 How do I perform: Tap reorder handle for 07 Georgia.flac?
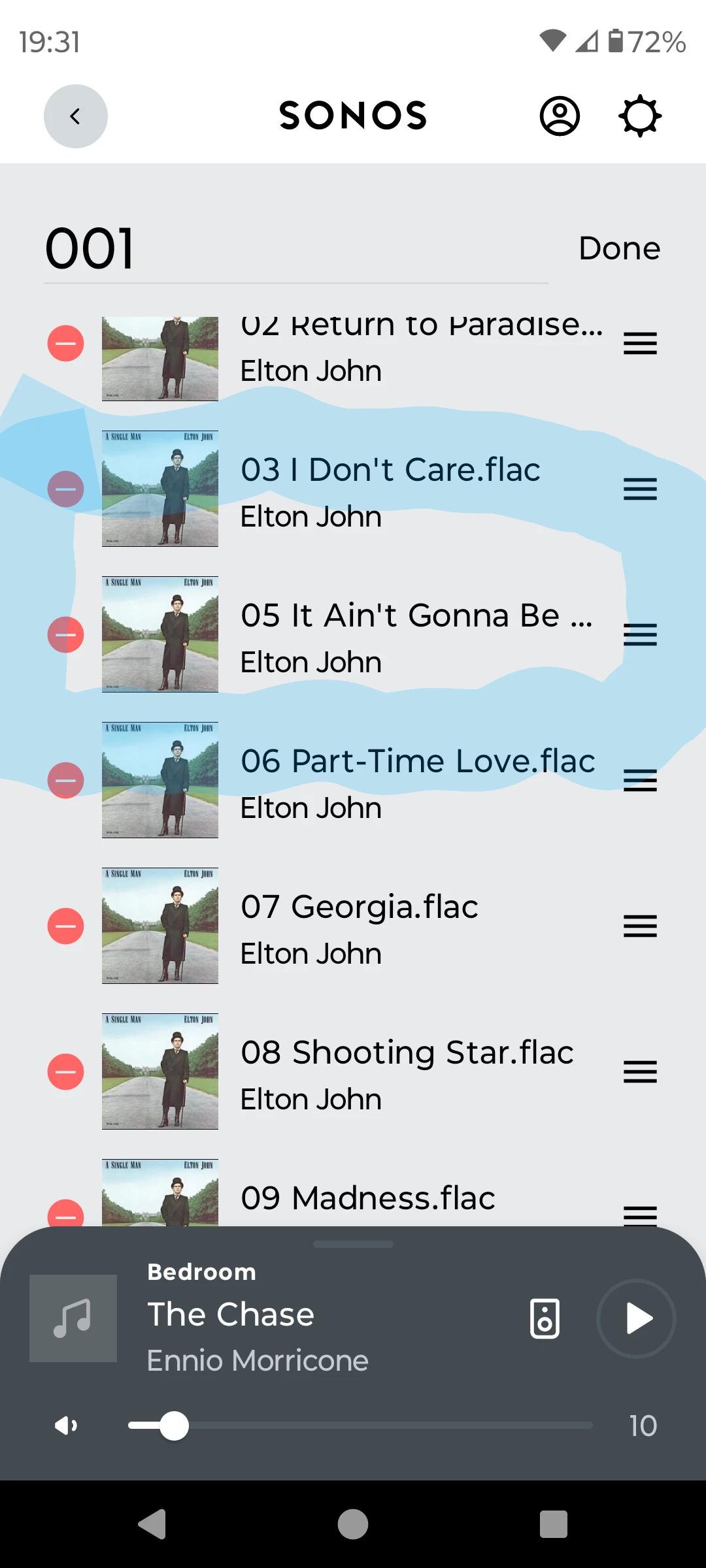(x=640, y=926)
